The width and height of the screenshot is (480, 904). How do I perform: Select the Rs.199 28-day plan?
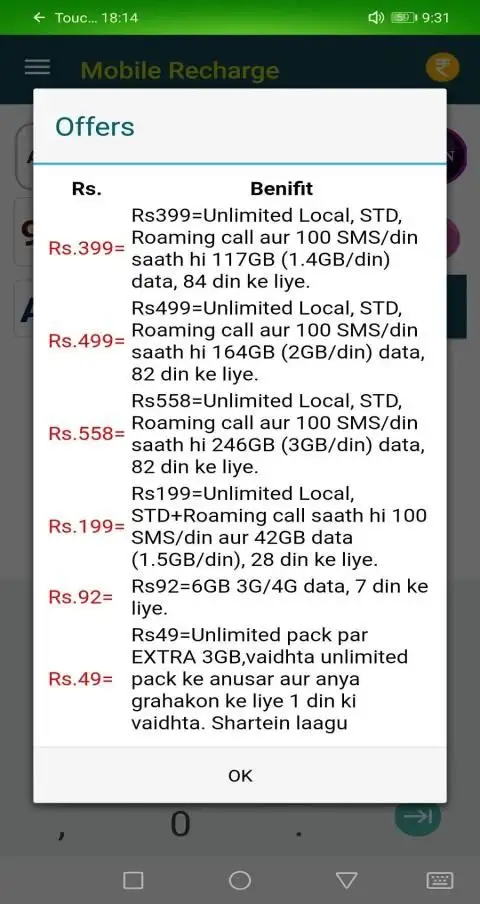click(240, 526)
